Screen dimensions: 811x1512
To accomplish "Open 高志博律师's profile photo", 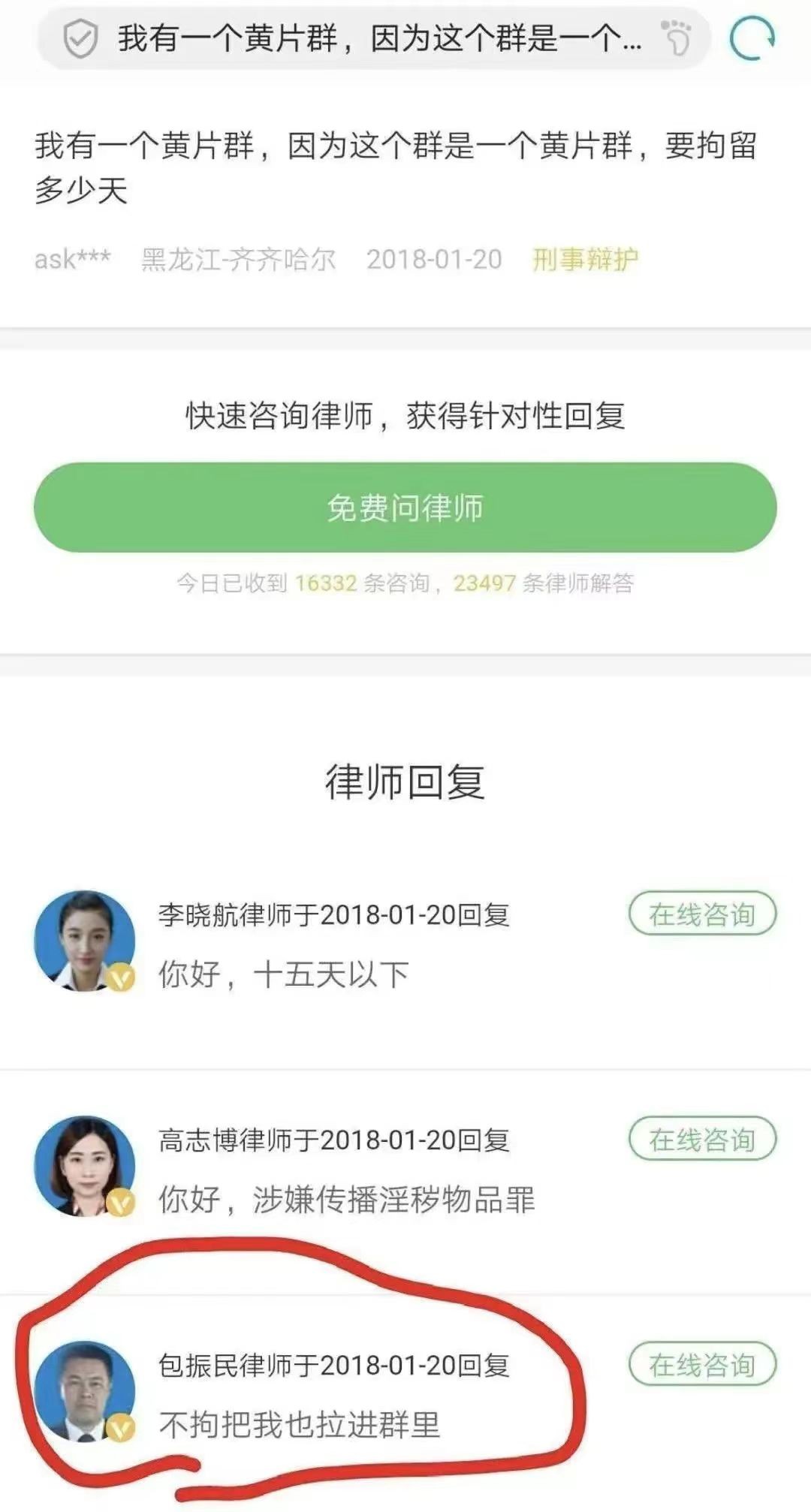I will point(84,1166).
